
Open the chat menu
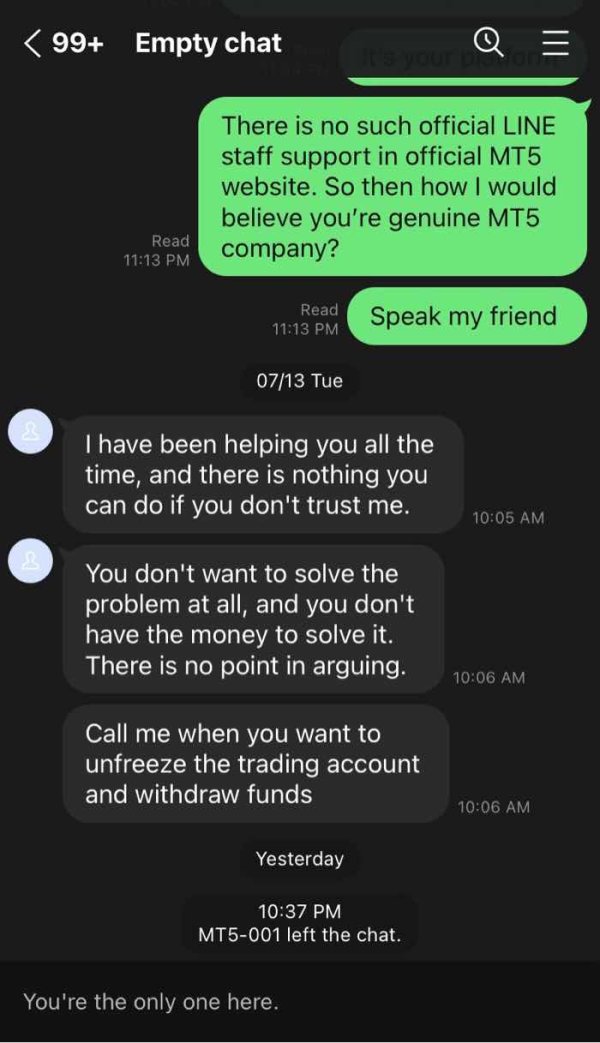(556, 43)
